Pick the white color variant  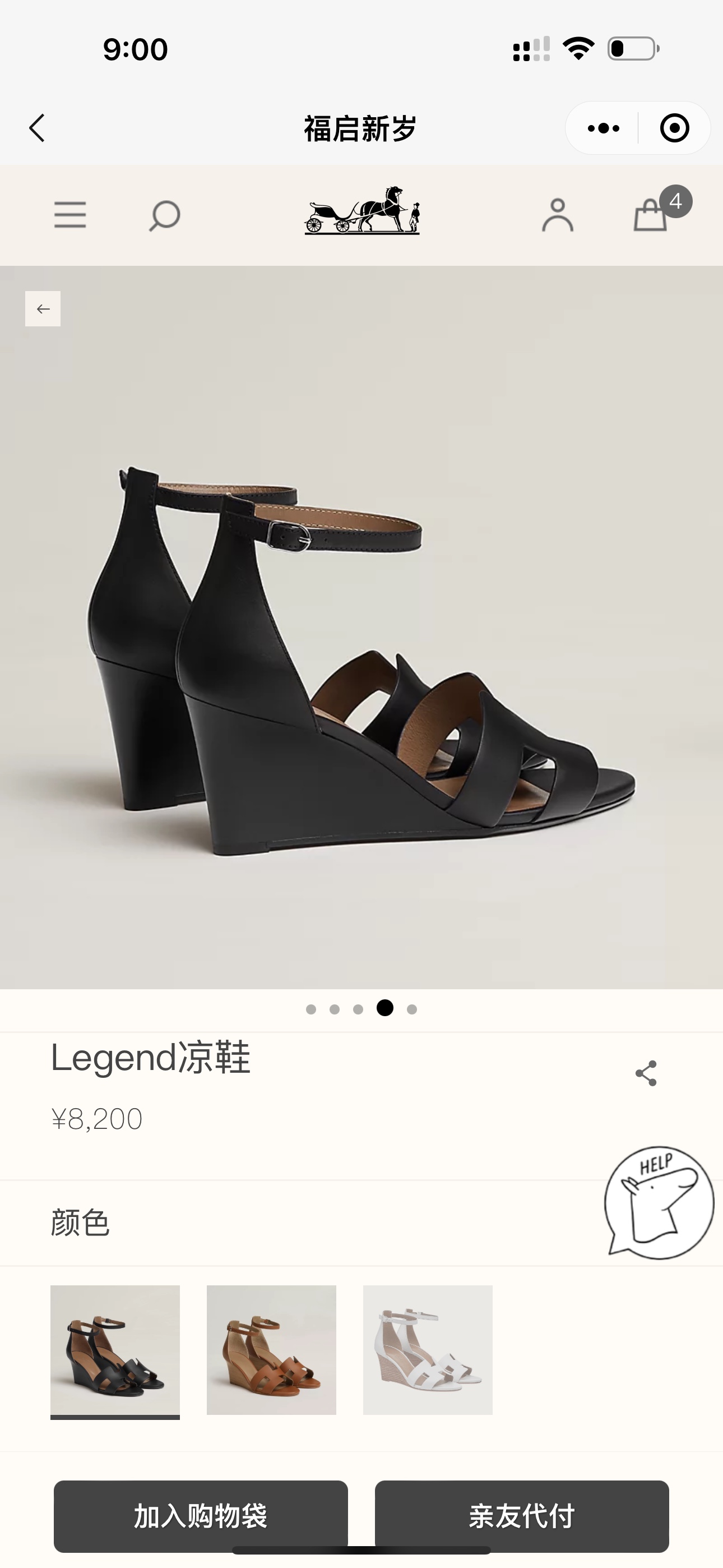point(428,1349)
